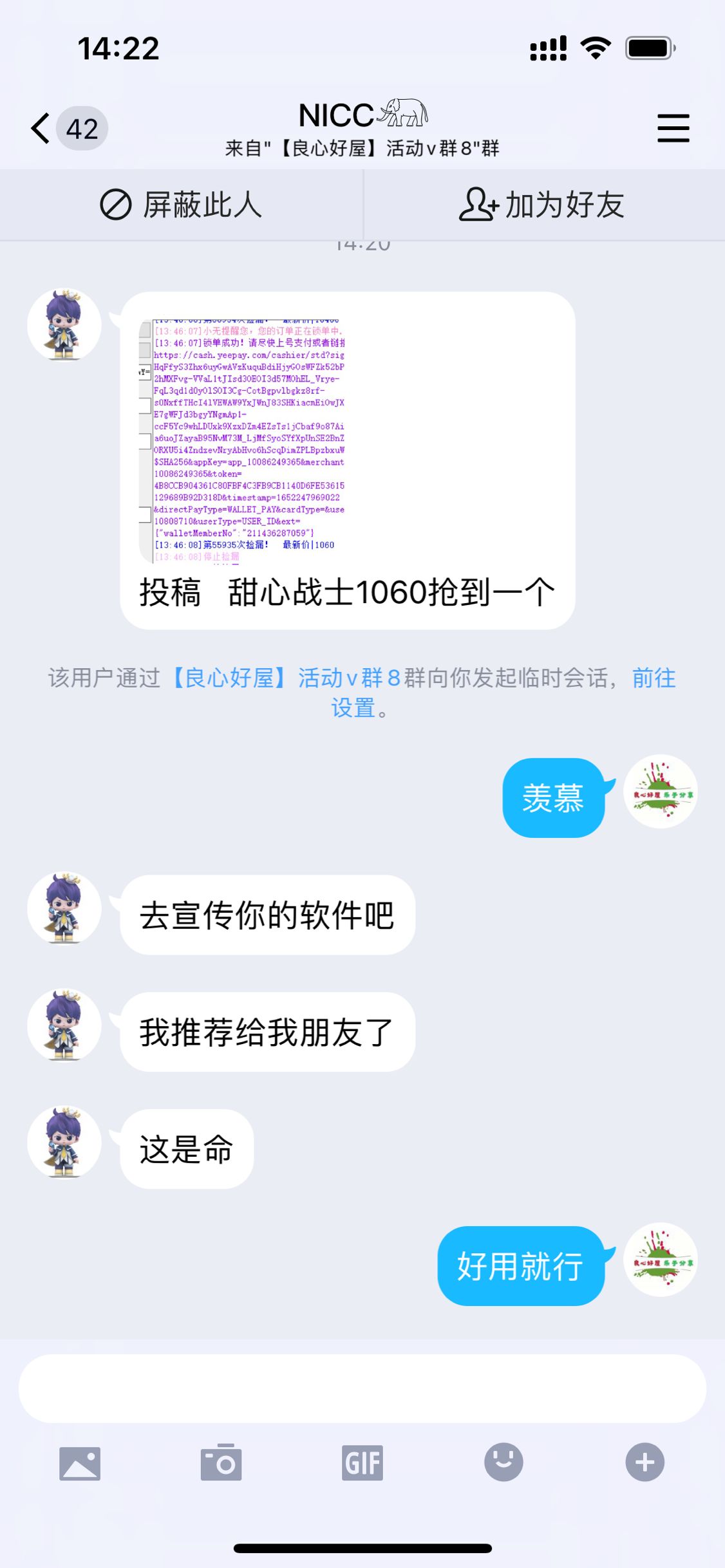Viewport: 725px width, 1568px height.
Task: Open the camera to take a photo
Action: 221,1463
